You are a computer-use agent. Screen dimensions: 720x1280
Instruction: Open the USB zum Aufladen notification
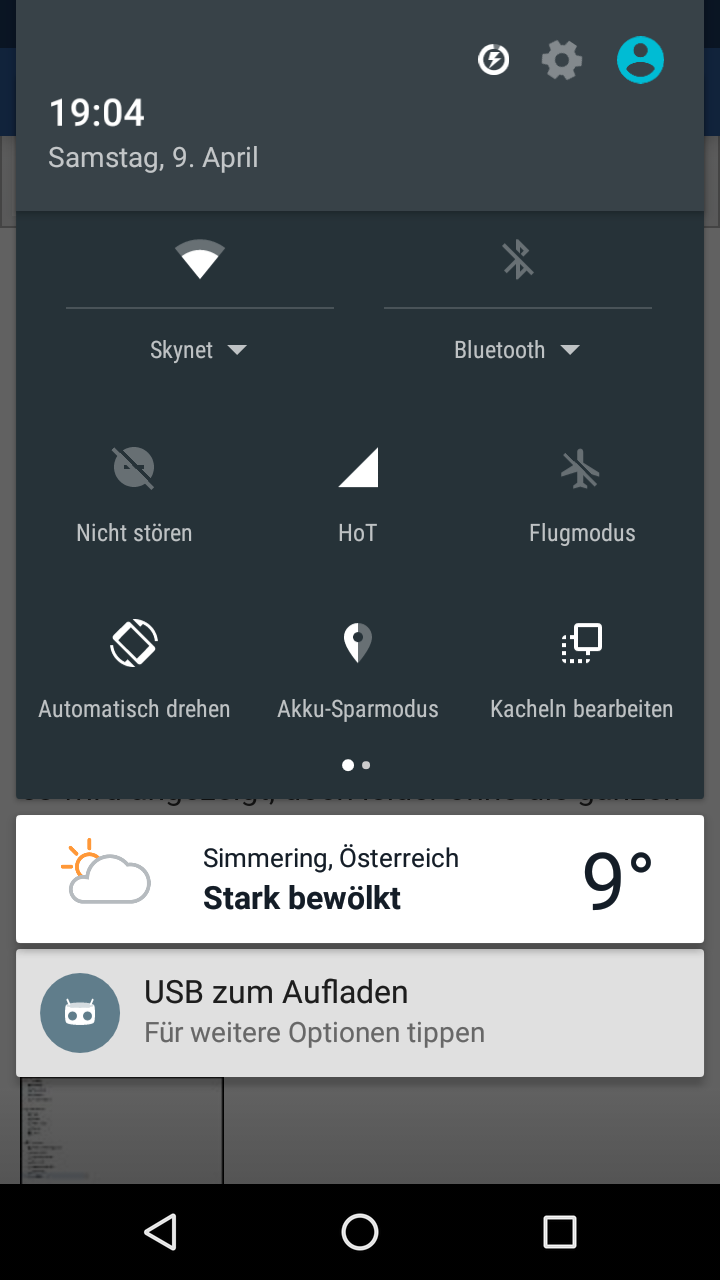pos(360,1012)
